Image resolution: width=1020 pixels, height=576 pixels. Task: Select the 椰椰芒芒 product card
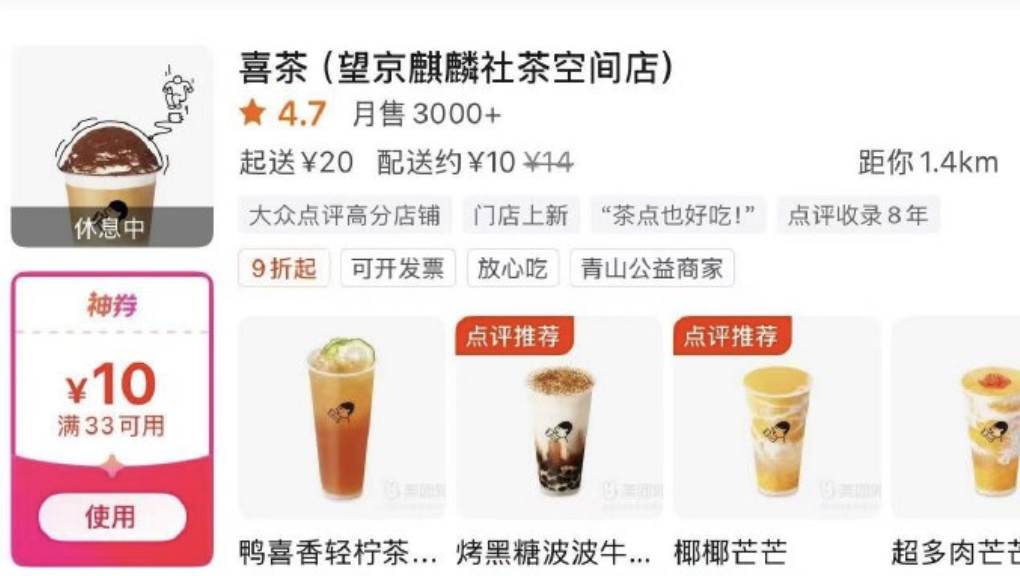coord(777,420)
